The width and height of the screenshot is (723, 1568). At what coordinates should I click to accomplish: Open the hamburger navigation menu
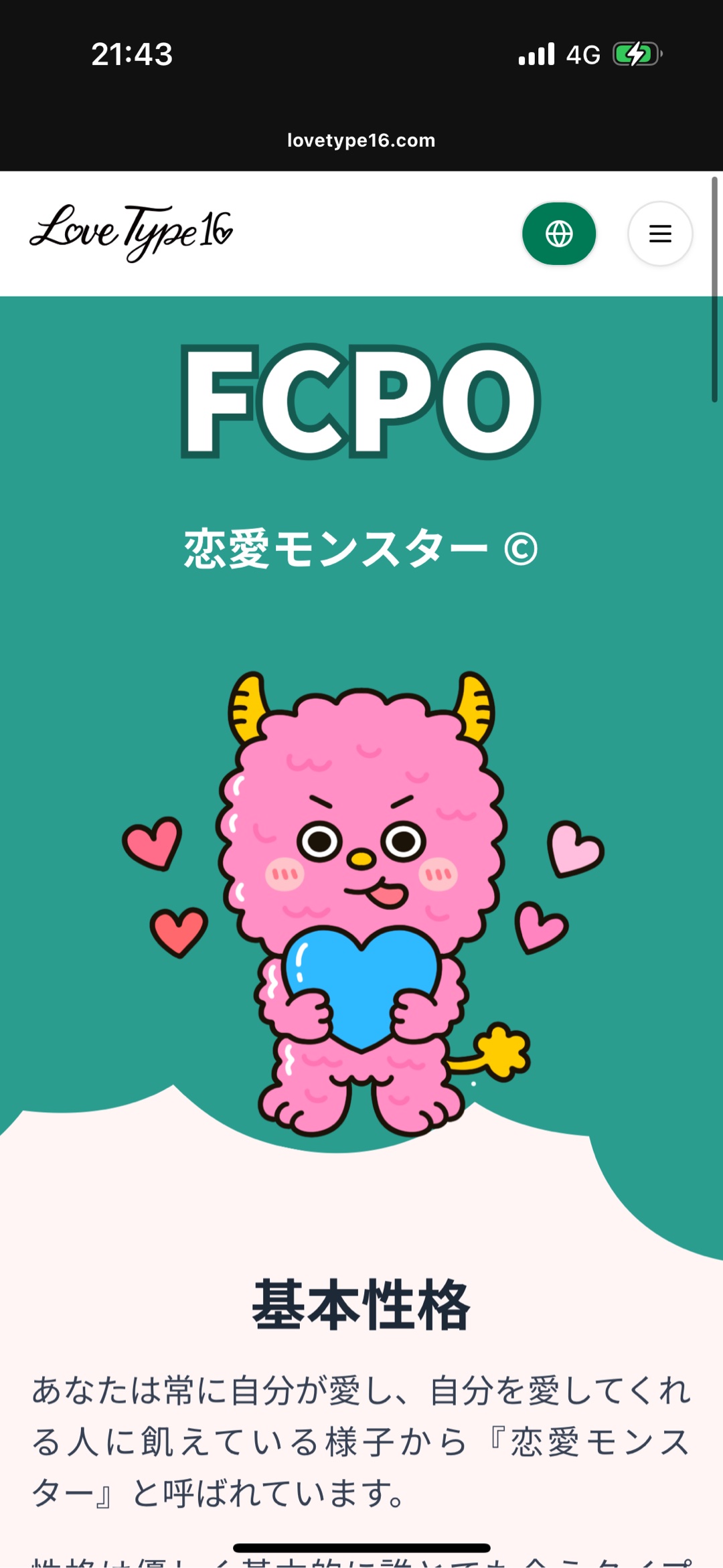[660, 234]
